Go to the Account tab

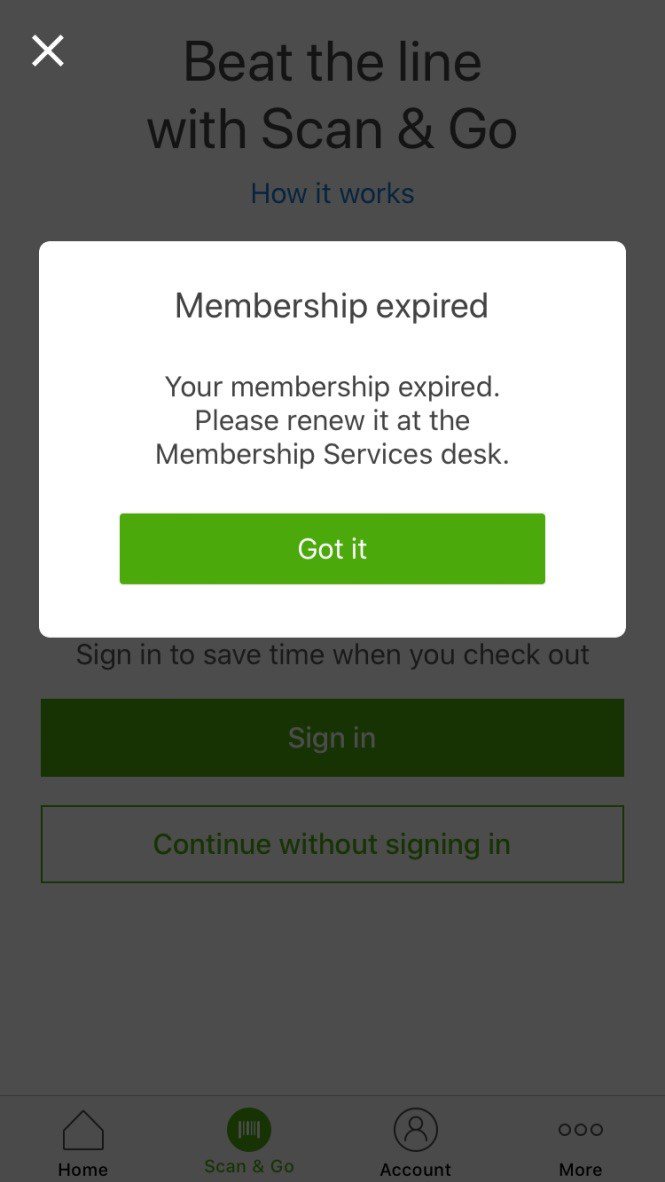pyautogui.click(x=415, y=1142)
